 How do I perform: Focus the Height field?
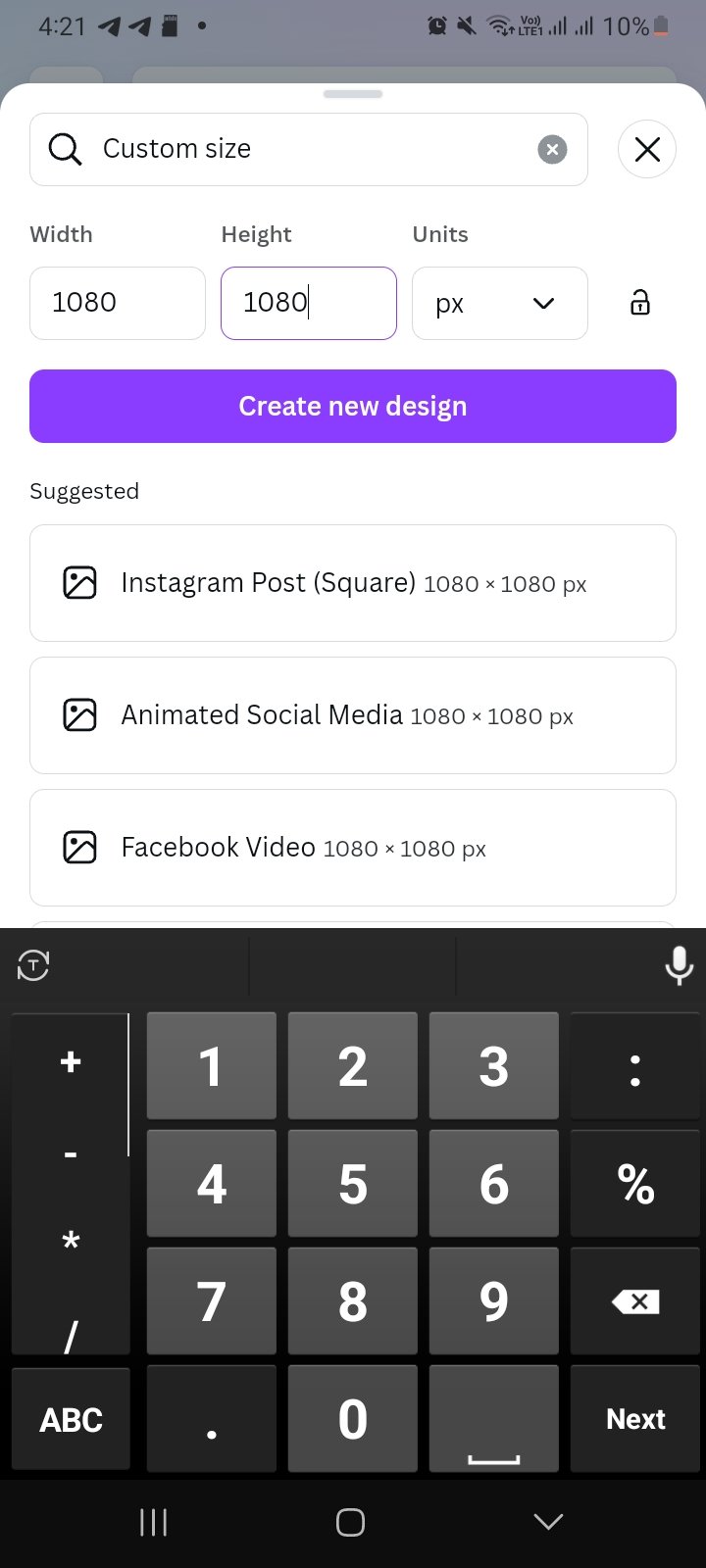[x=309, y=303]
